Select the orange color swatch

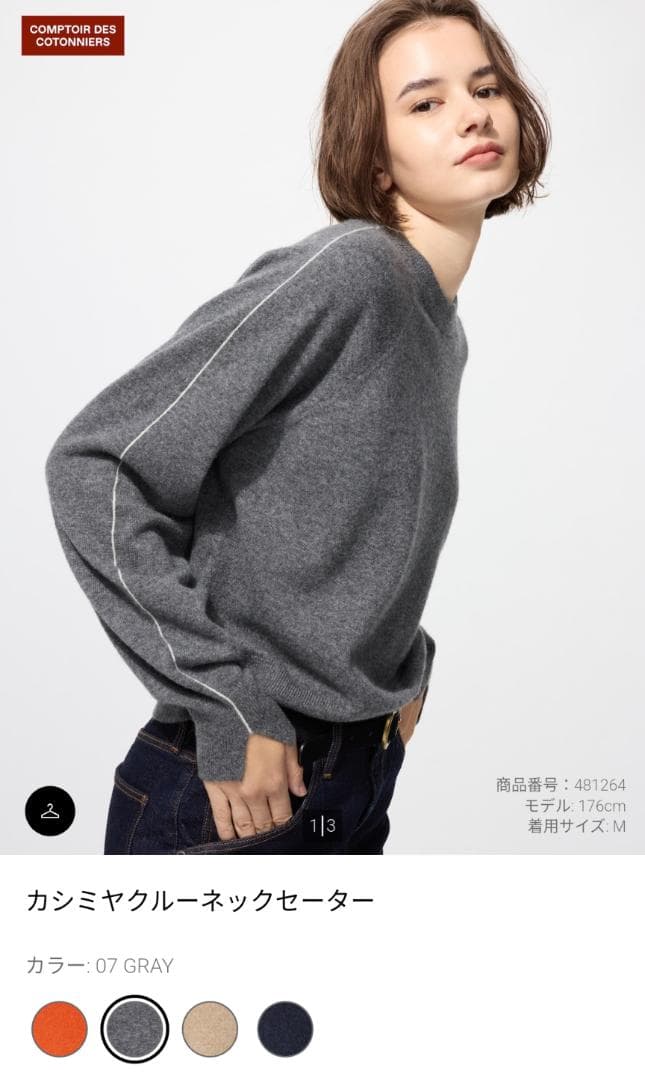click(59, 1029)
